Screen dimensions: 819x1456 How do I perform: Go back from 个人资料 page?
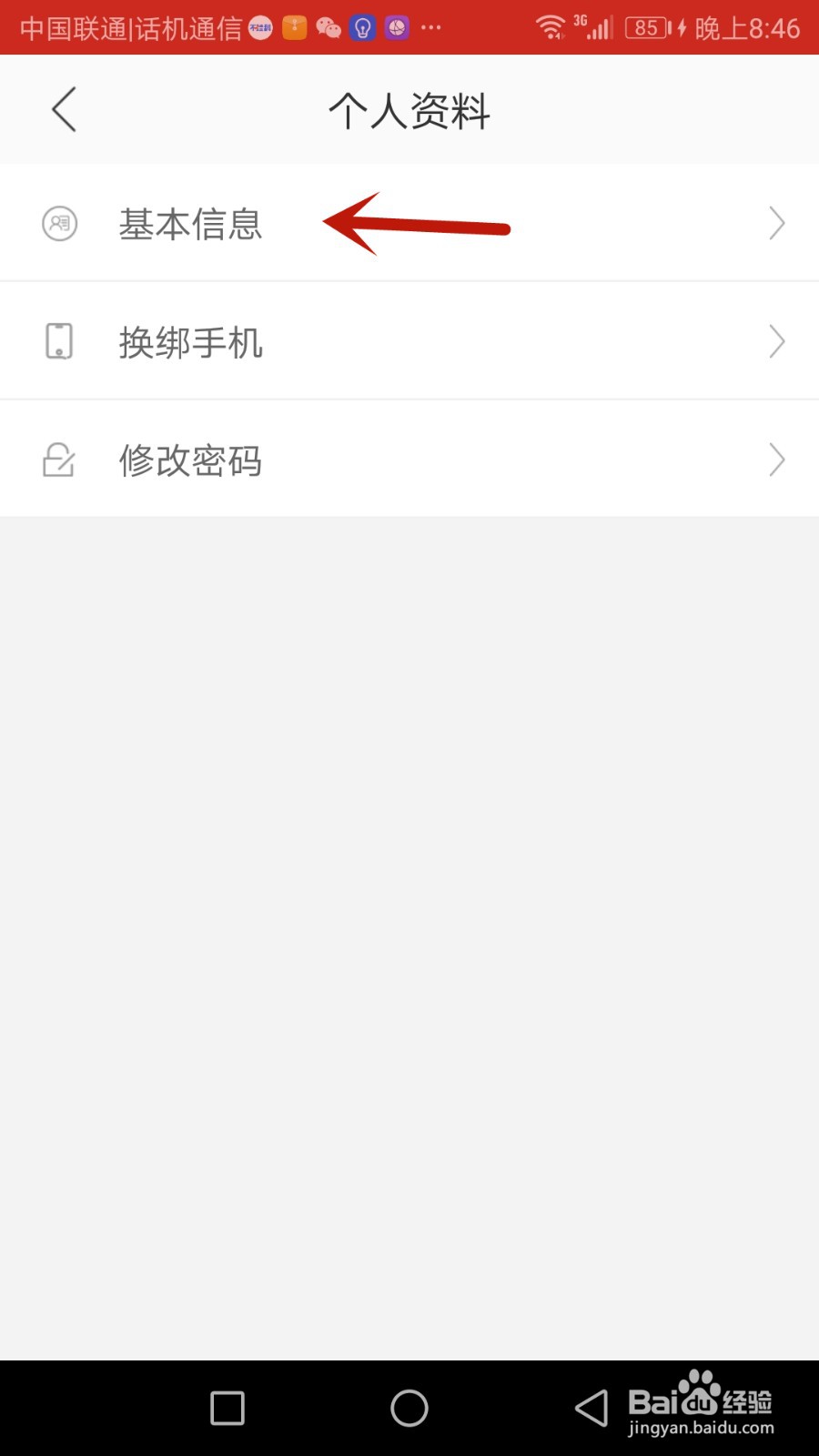[64, 110]
